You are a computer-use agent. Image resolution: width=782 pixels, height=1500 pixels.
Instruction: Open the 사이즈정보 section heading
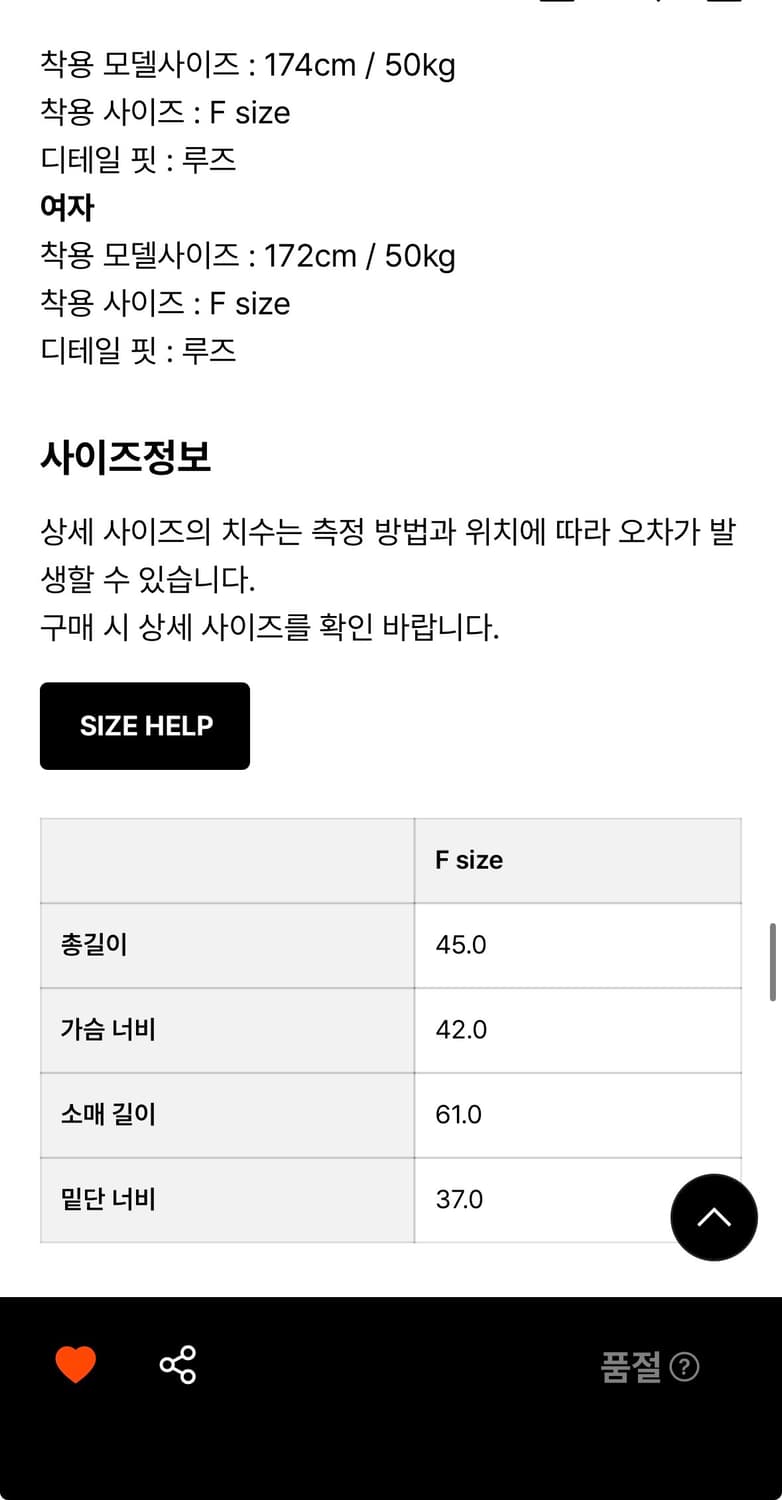coord(130,455)
